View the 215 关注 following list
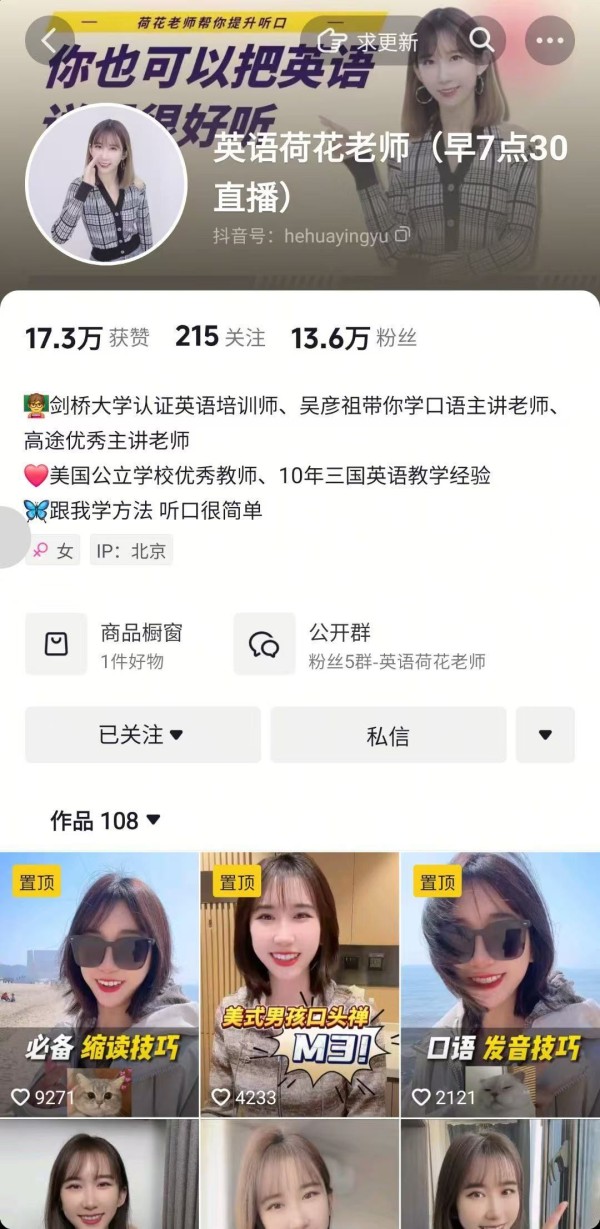This screenshot has width=600, height=1229. [x=220, y=338]
